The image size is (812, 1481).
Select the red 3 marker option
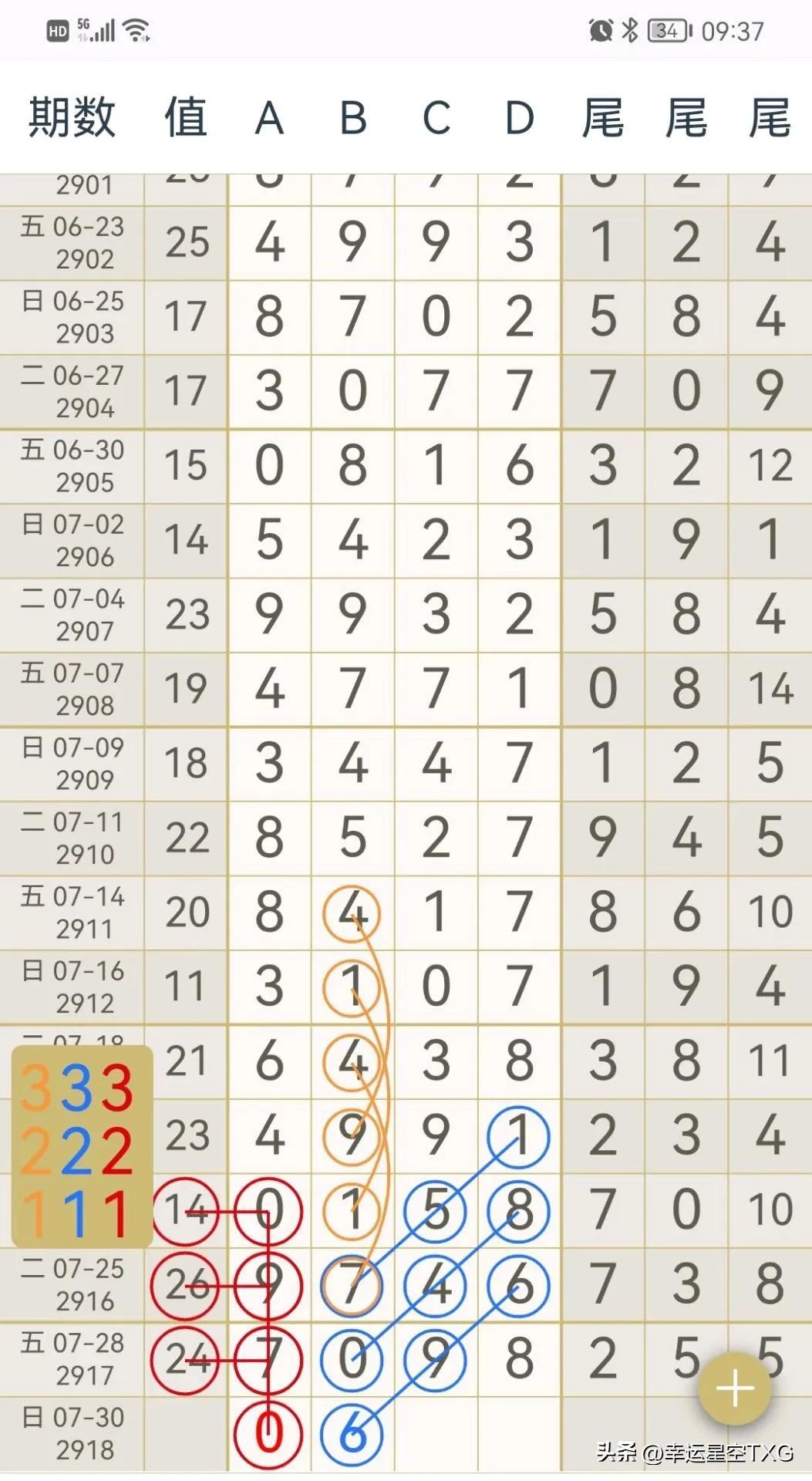coord(117,1088)
